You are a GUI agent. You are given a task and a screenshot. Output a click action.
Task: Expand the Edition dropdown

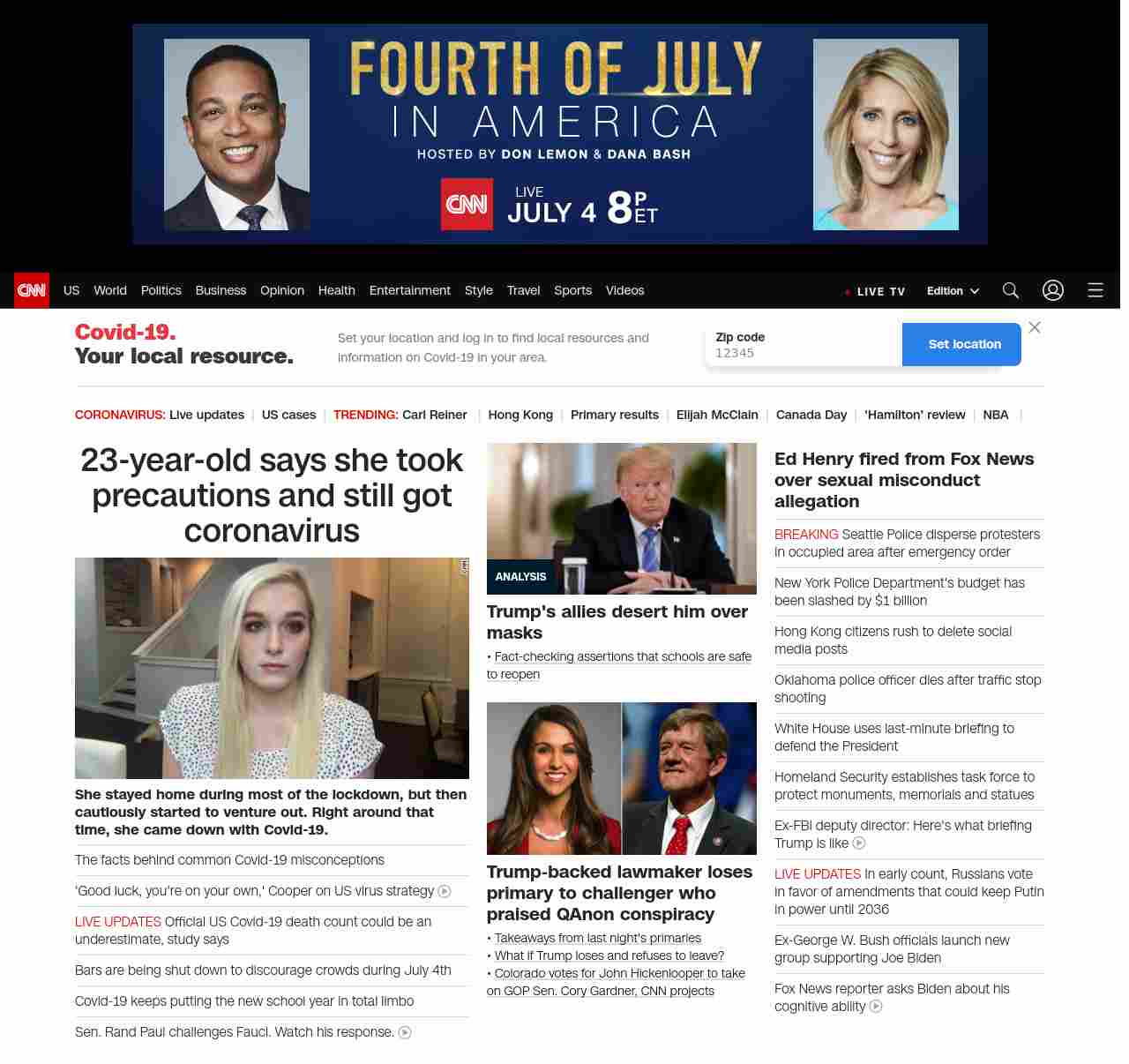[953, 291]
